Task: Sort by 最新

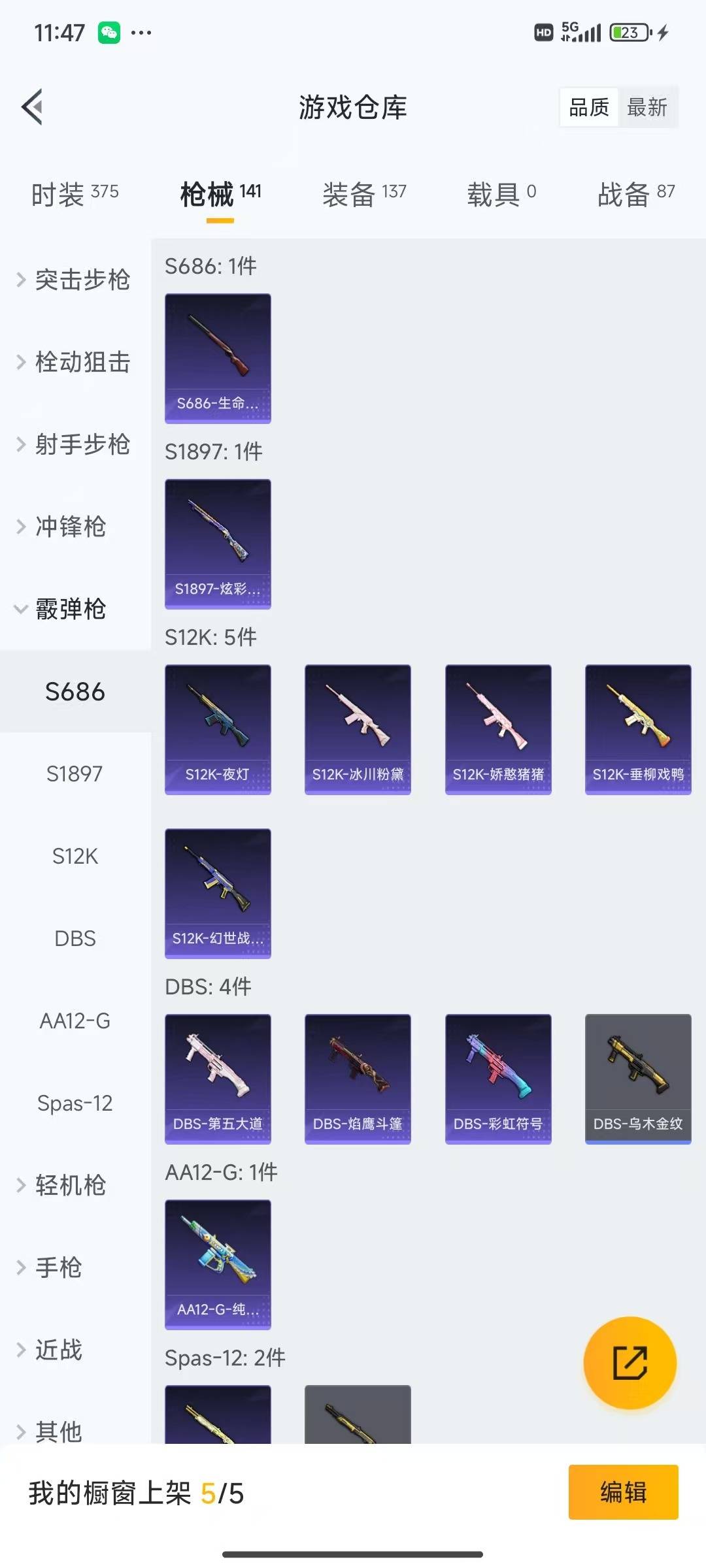Action: 647,107
